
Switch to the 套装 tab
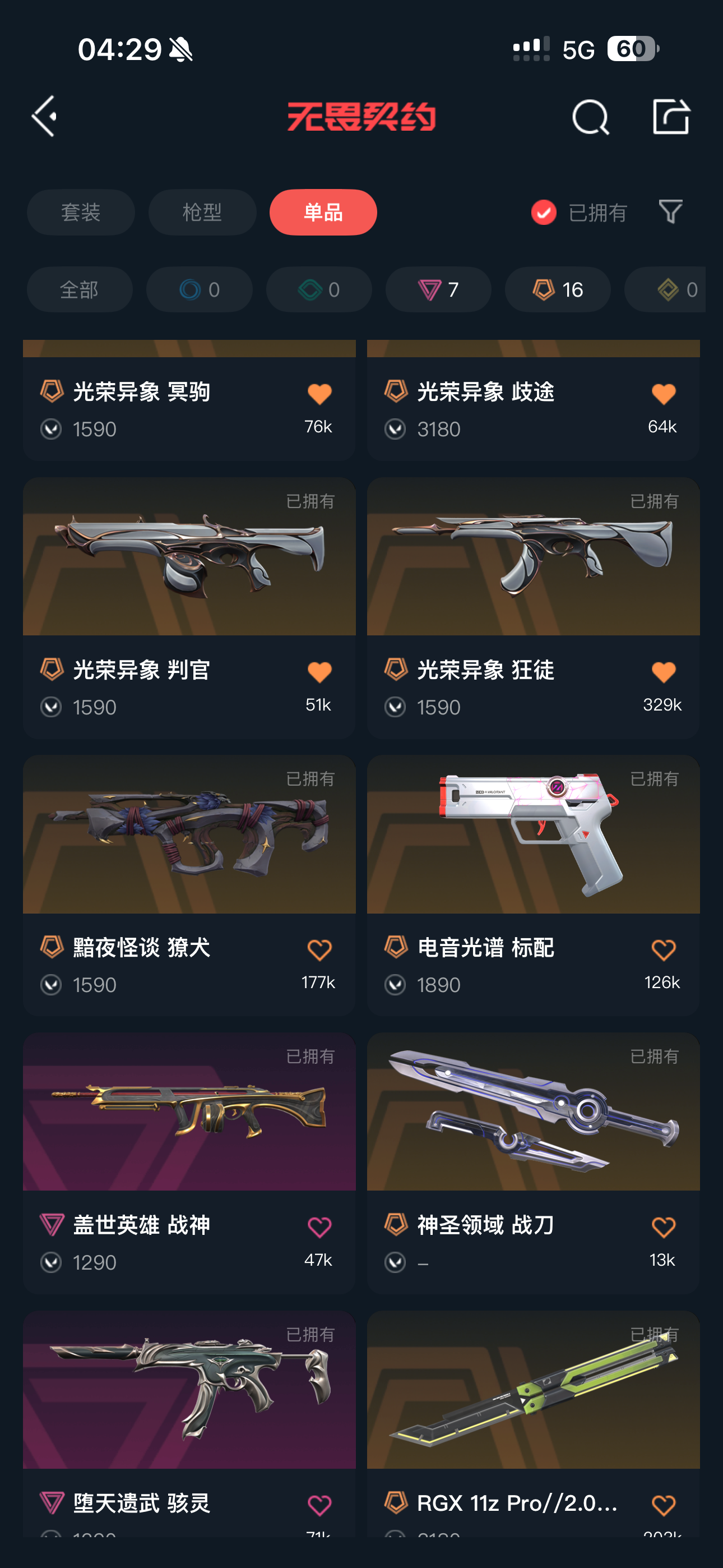click(x=80, y=213)
